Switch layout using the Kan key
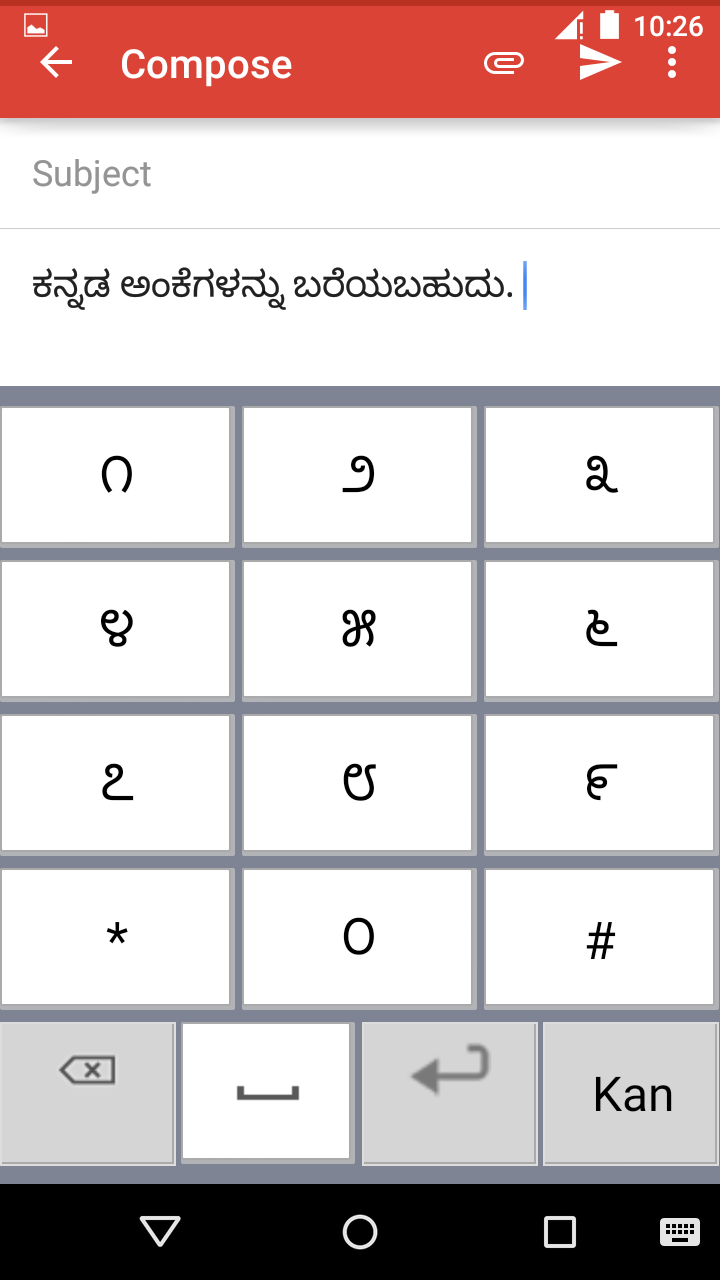This screenshot has width=720, height=1280. 629,1092
